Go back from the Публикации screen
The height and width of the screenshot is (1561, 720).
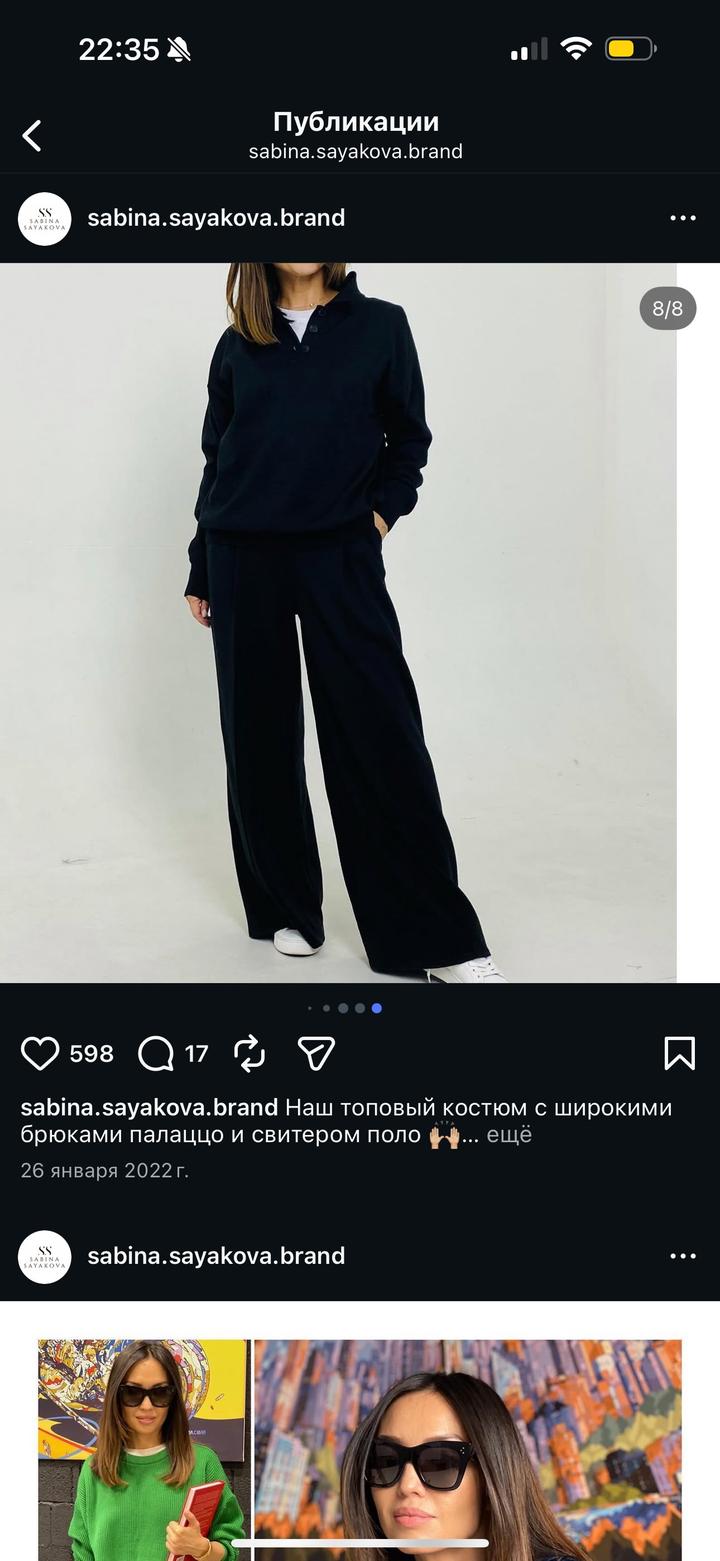click(x=32, y=136)
